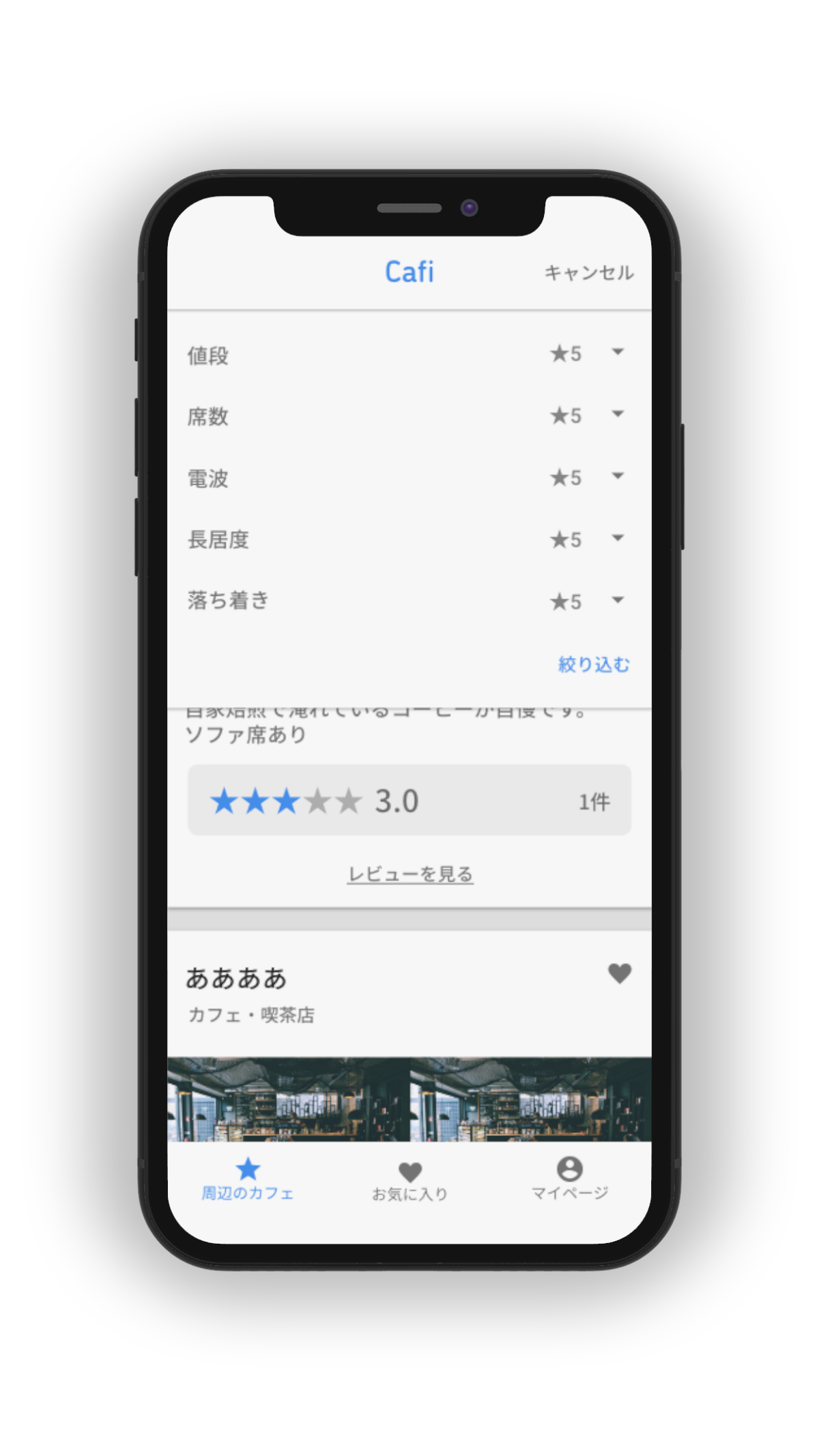Open the 席数 star rating dropdown
The height and width of the screenshot is (1456, 819).
587,415
